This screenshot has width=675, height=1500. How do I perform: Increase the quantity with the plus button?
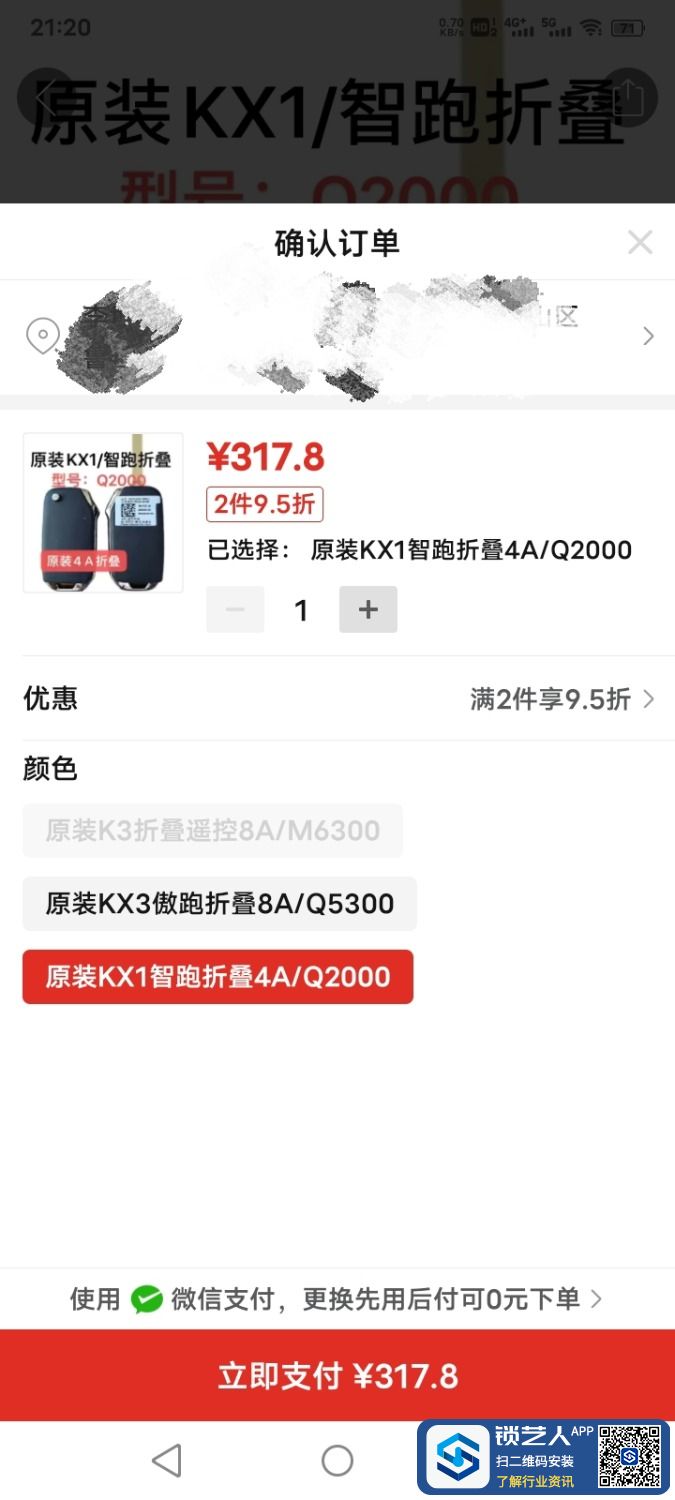[x=368, y=610]
